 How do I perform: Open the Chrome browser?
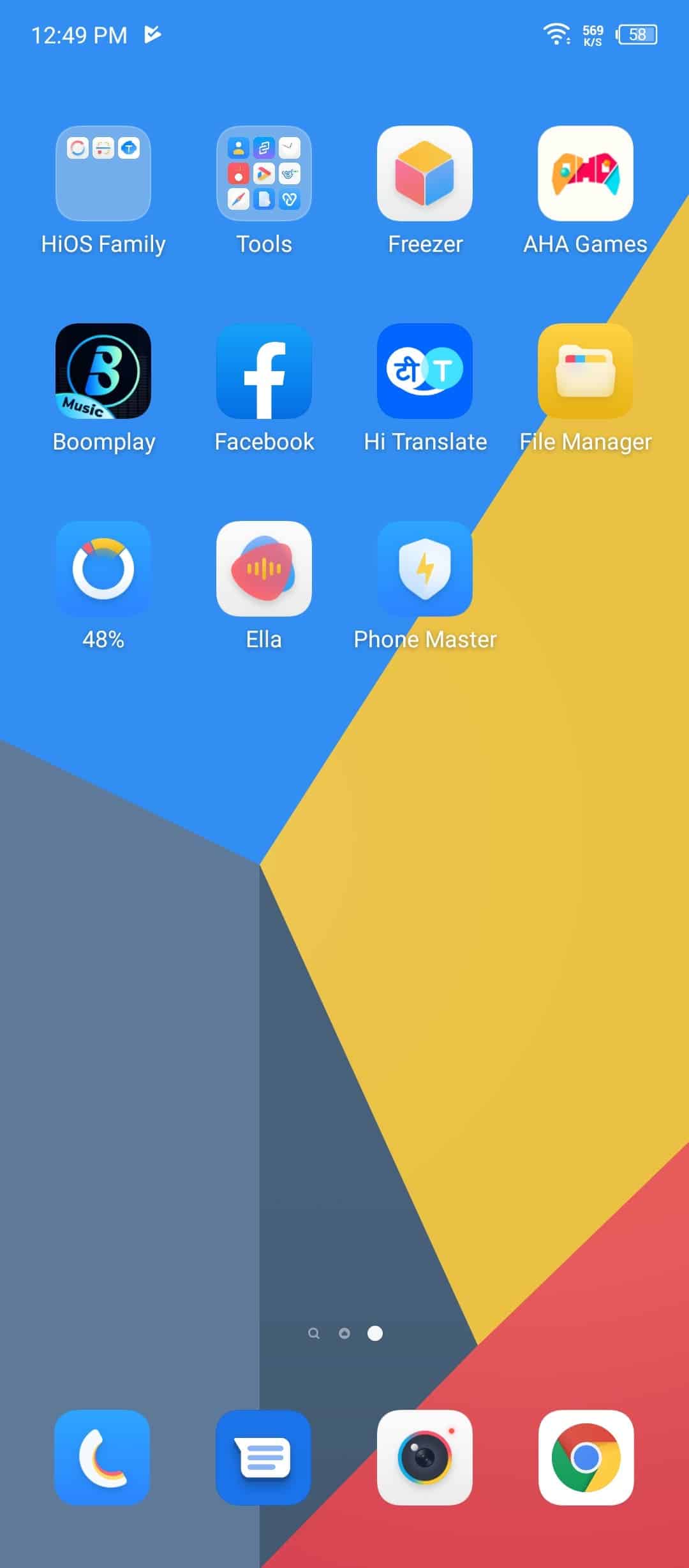tap(586, 1458)
